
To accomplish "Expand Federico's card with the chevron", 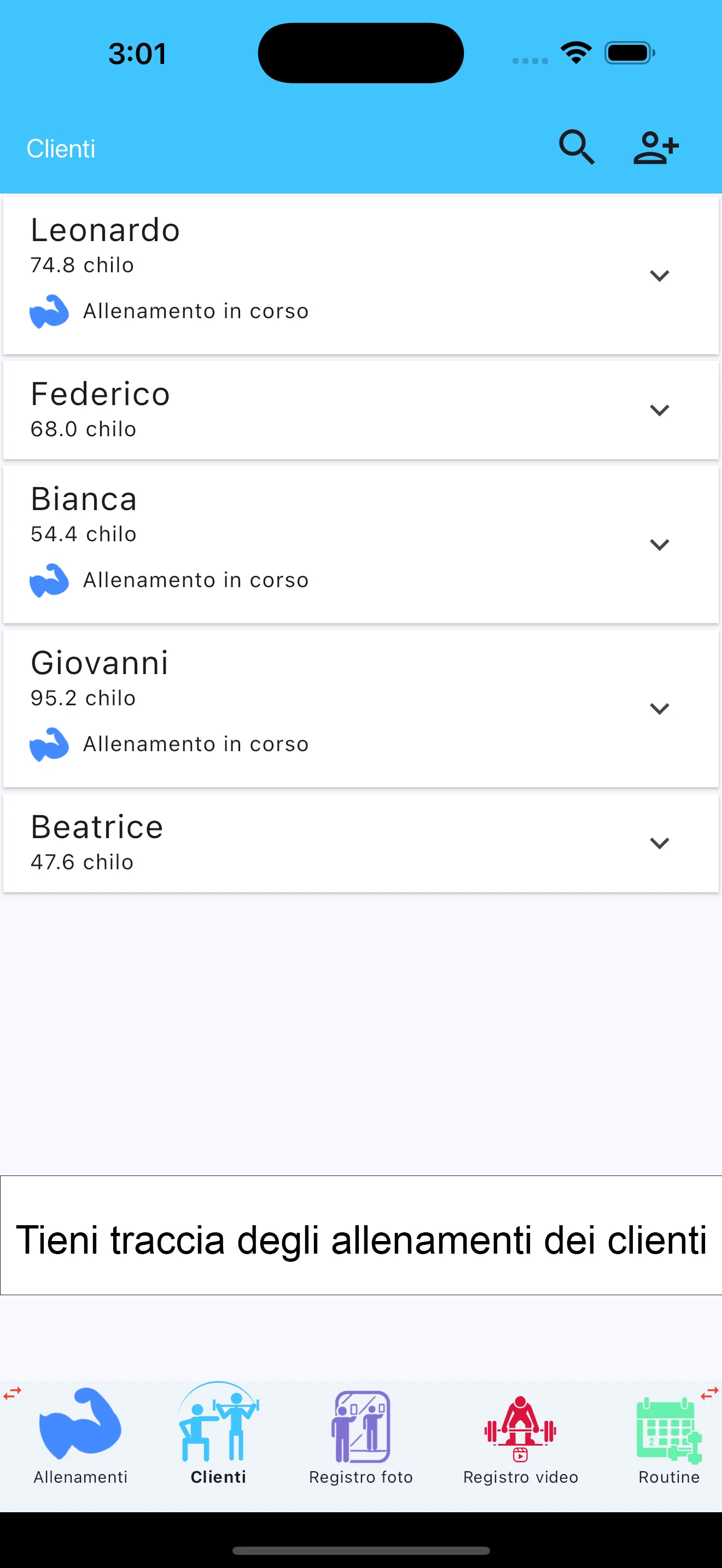I will click(x=659, y=409).
